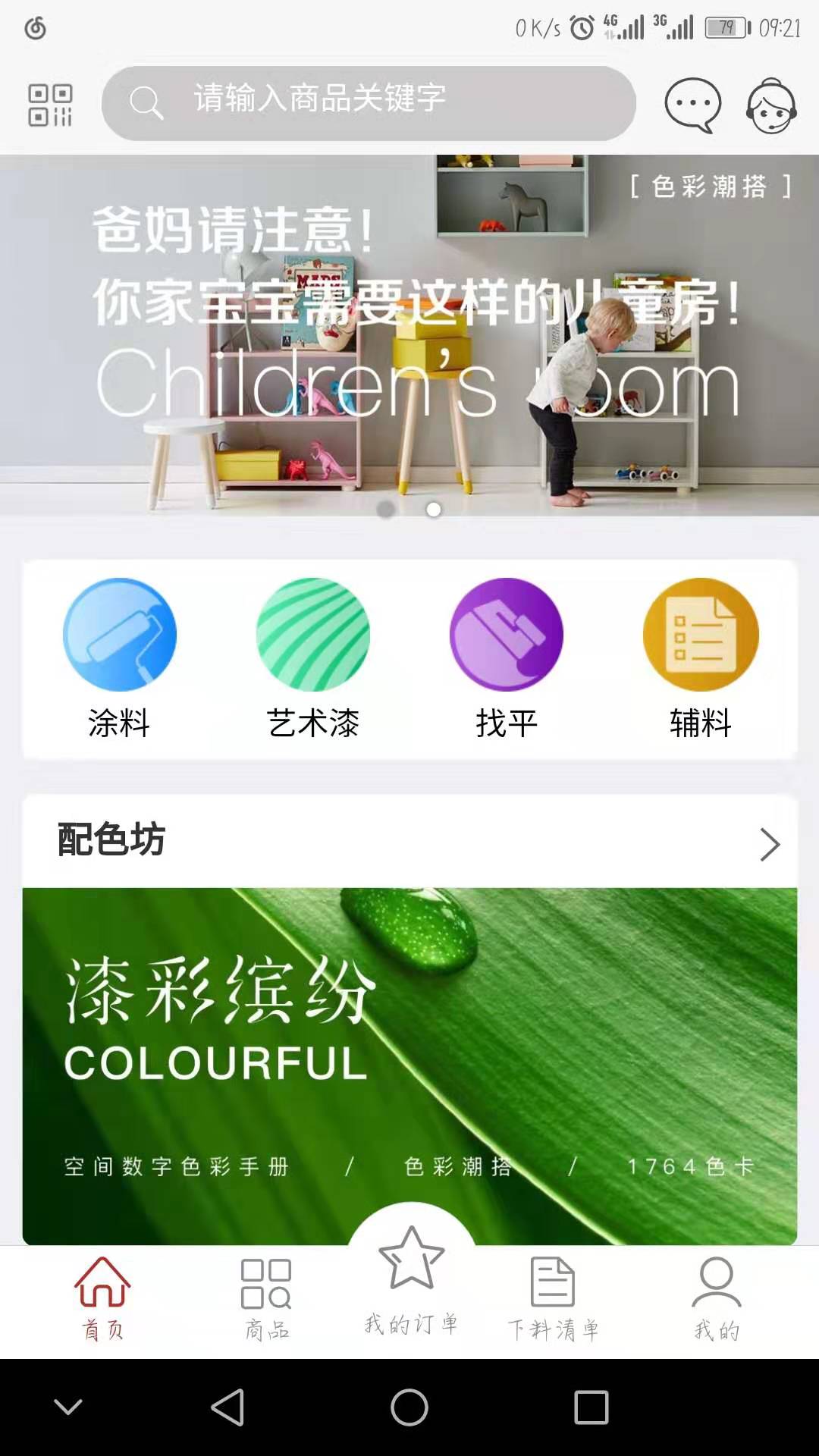Switch to the 商品 tab
The height and width of the screenshot is (1456, 819).
[x=264, y=1289]
